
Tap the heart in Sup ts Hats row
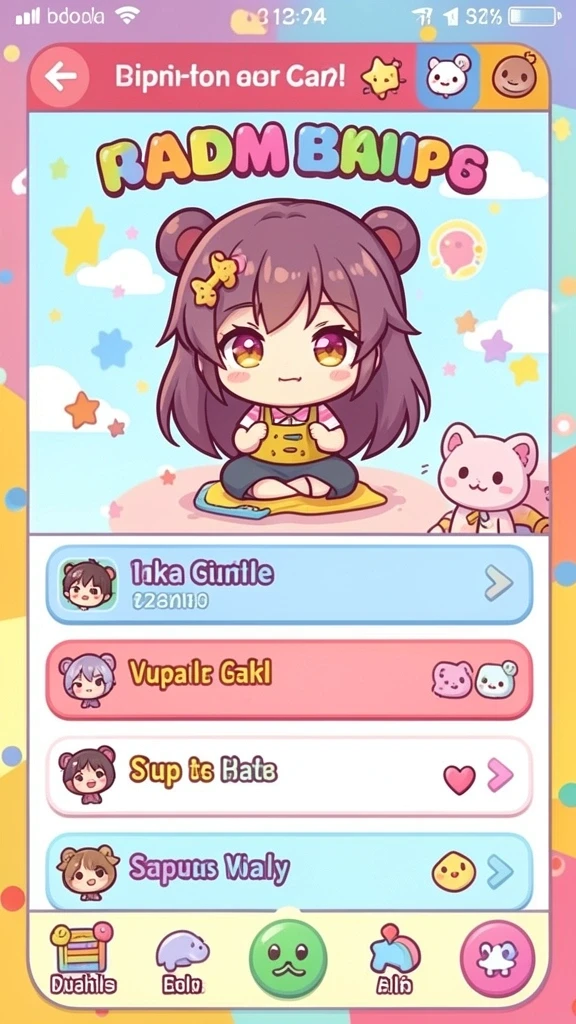[x=460, y=779]
